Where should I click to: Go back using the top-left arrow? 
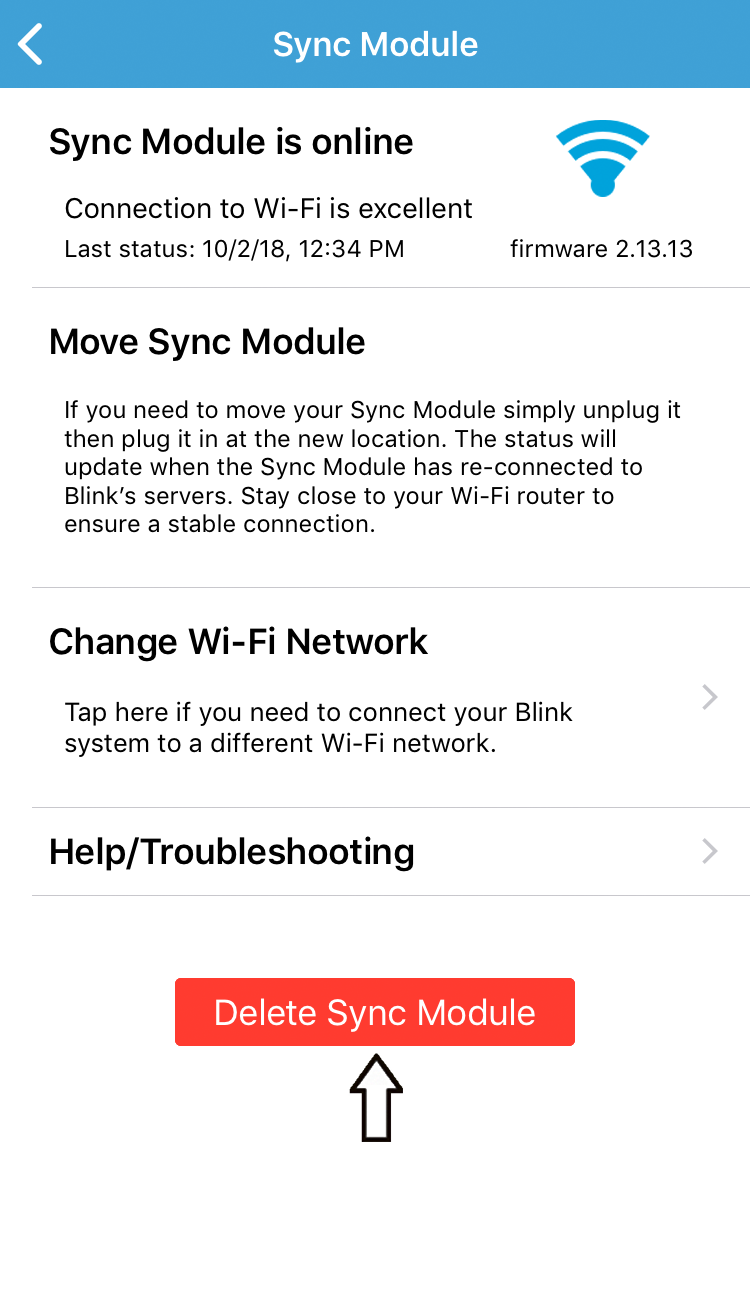pos(31,44)
